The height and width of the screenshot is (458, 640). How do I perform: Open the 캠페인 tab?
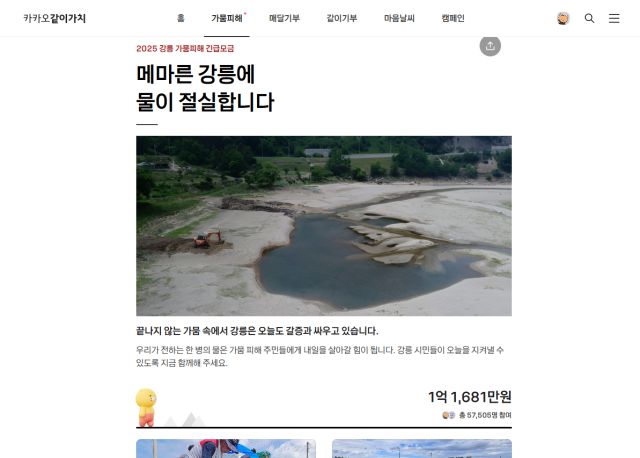click(x=452, y=18)
